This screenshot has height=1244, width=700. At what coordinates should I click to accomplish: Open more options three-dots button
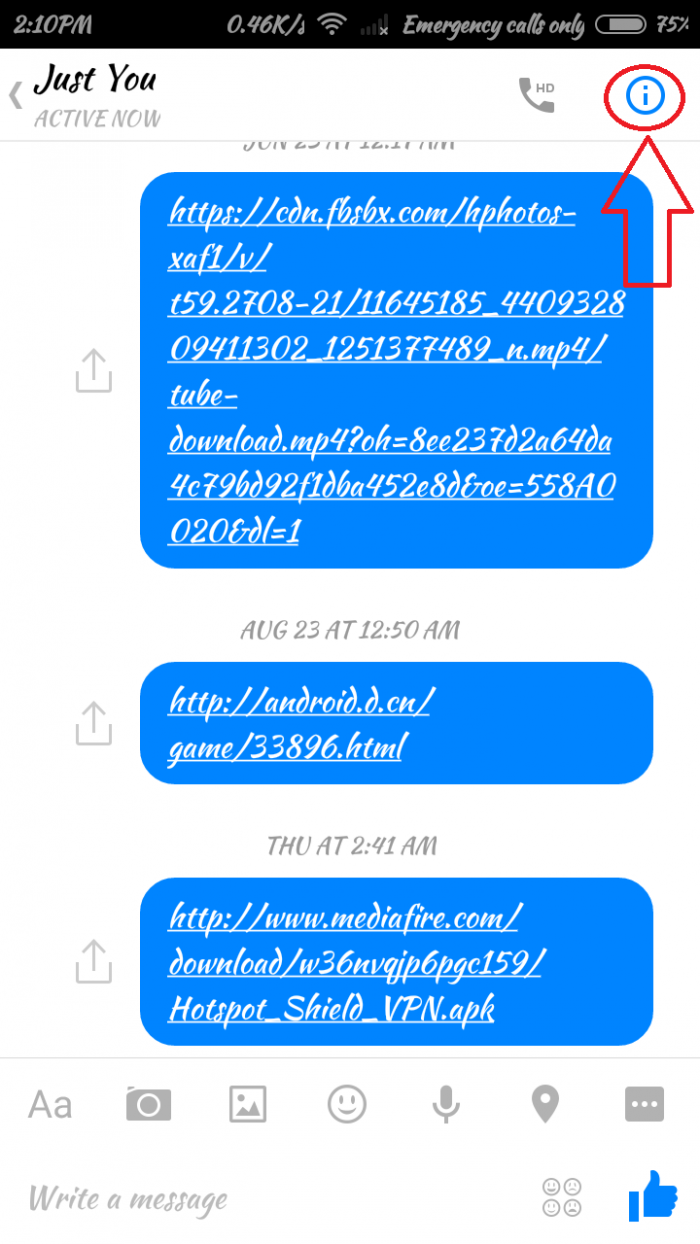pyautogui.click(x=644, y=1104)
